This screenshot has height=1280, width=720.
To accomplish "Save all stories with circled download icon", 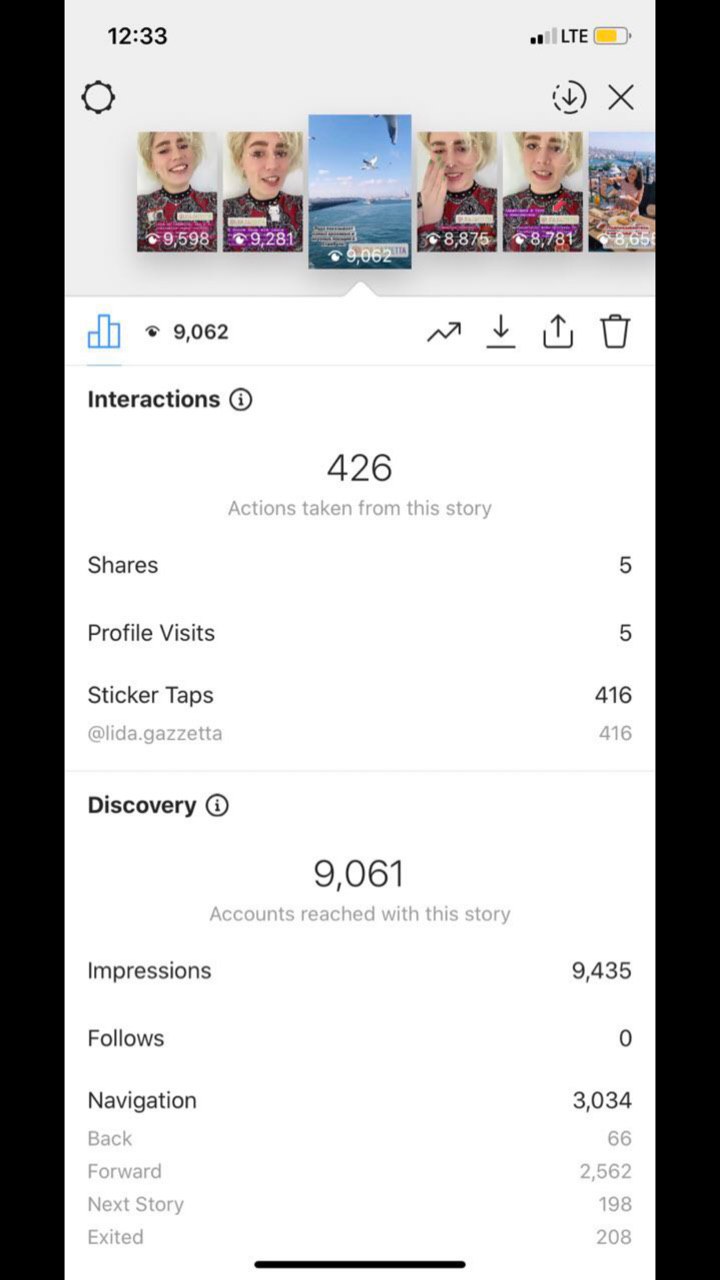I will coord(569,97).
